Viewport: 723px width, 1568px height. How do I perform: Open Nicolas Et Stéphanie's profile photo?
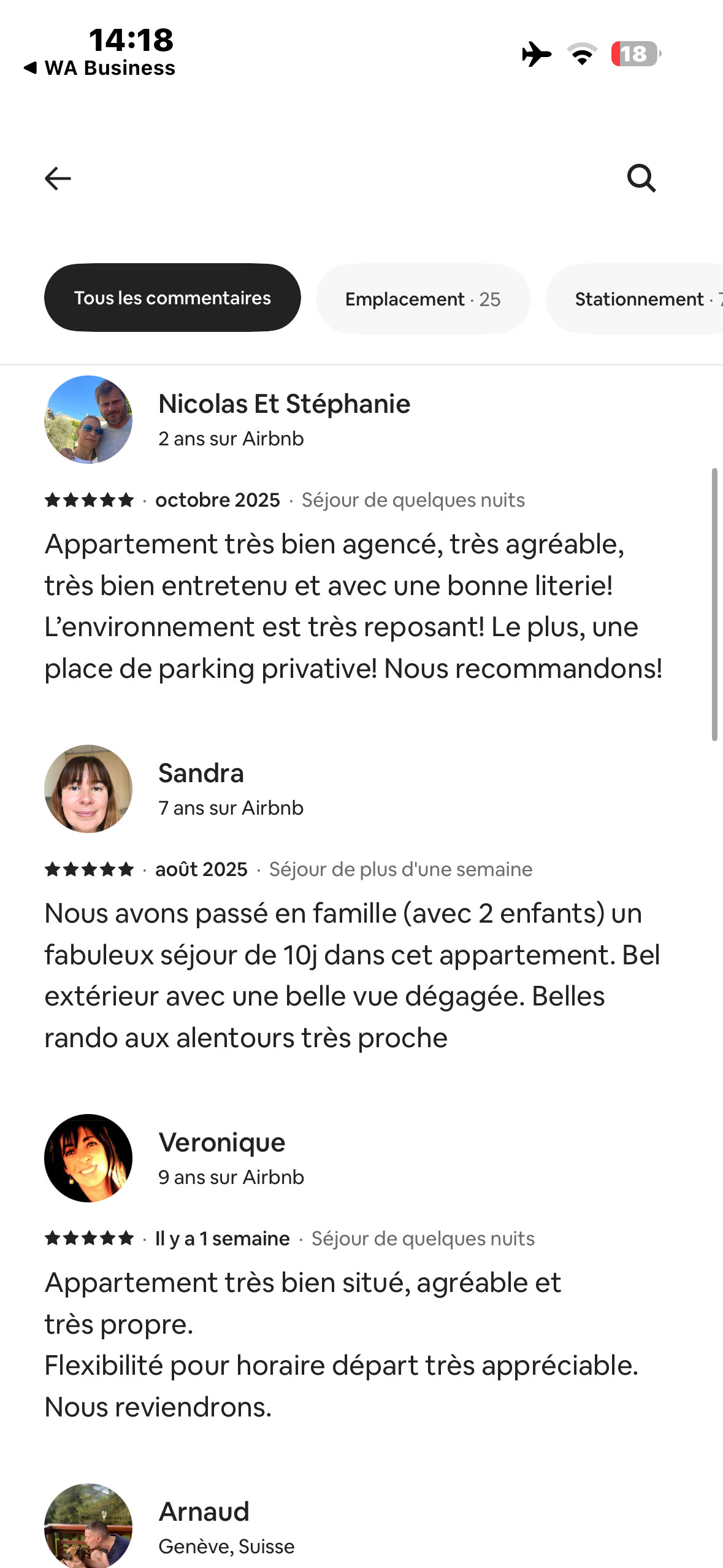click(88, 420)
